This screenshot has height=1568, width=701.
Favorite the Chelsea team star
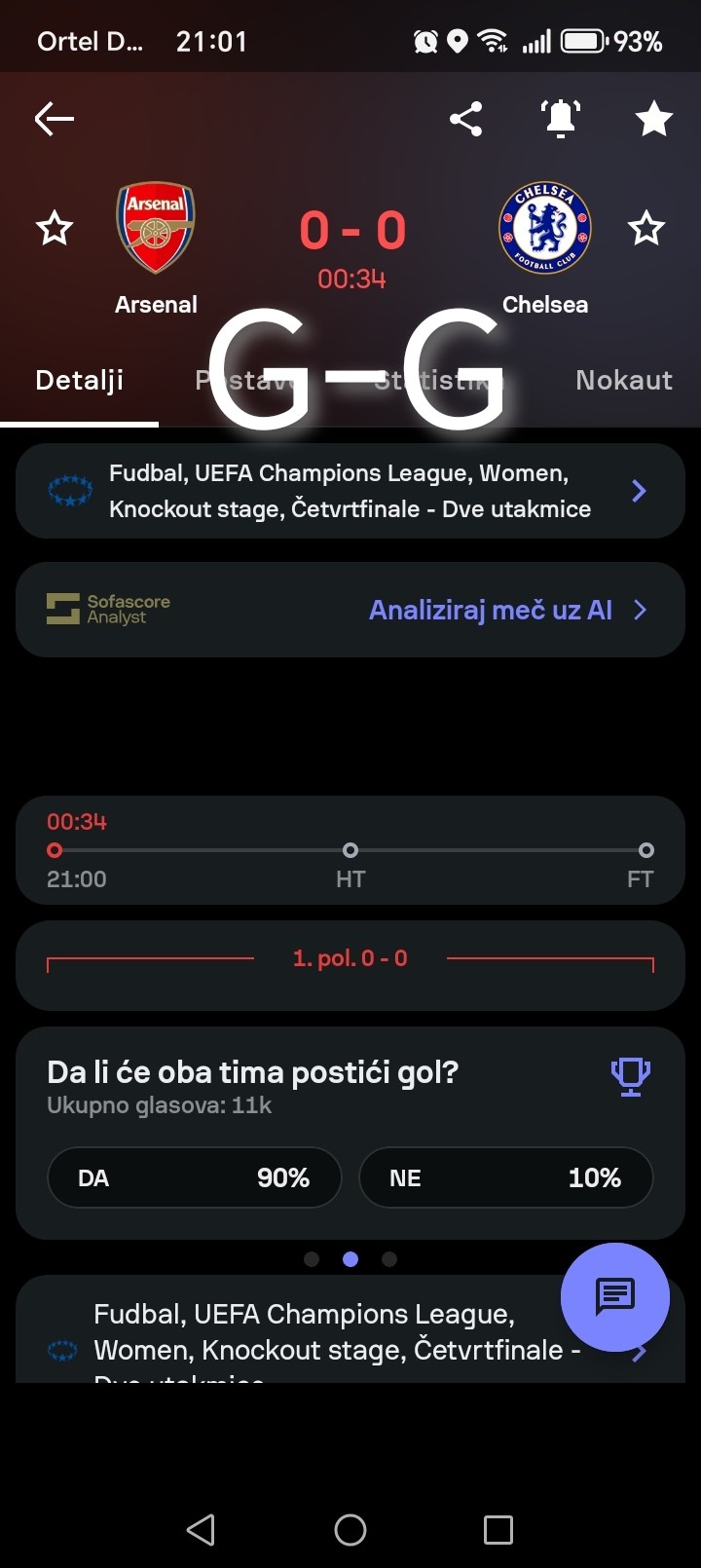(x=646, y=229)
